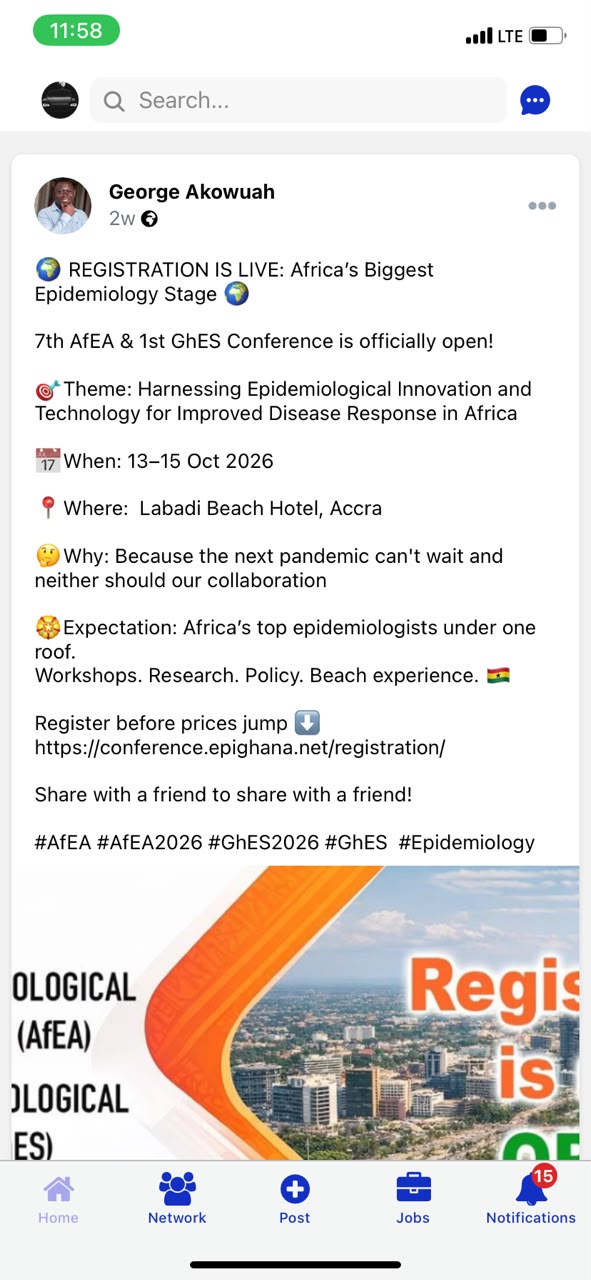
Task: Open George Akowuah's profile photo
Action: [x=63, y=205]
